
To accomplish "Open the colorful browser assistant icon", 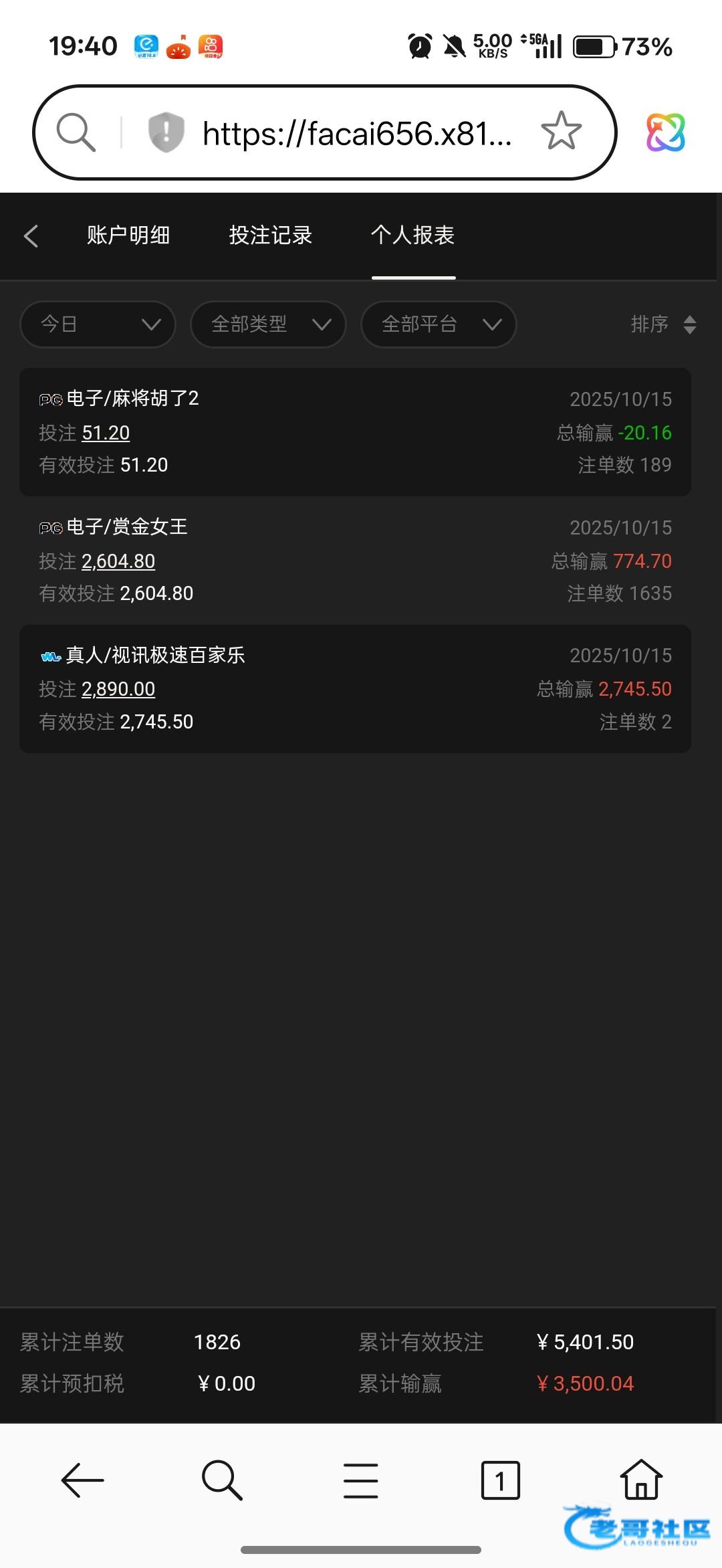I will point(665,132).
